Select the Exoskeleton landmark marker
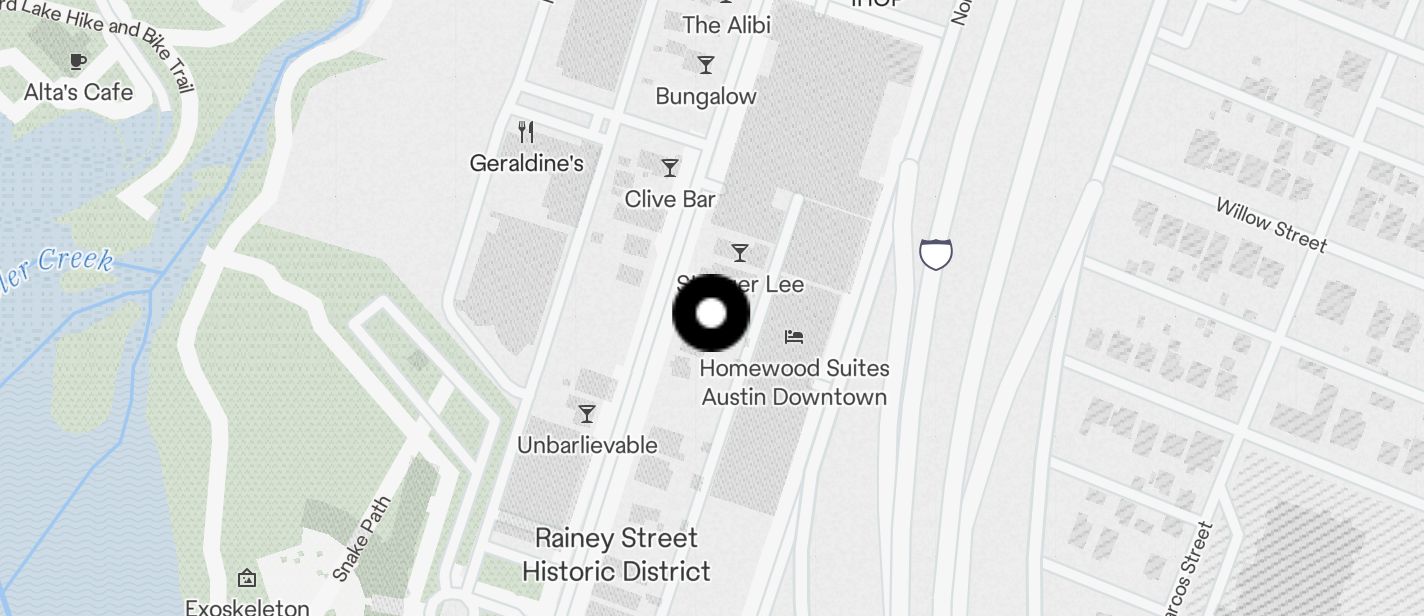Screen dimensions: 1424x616 coord(247,578)
